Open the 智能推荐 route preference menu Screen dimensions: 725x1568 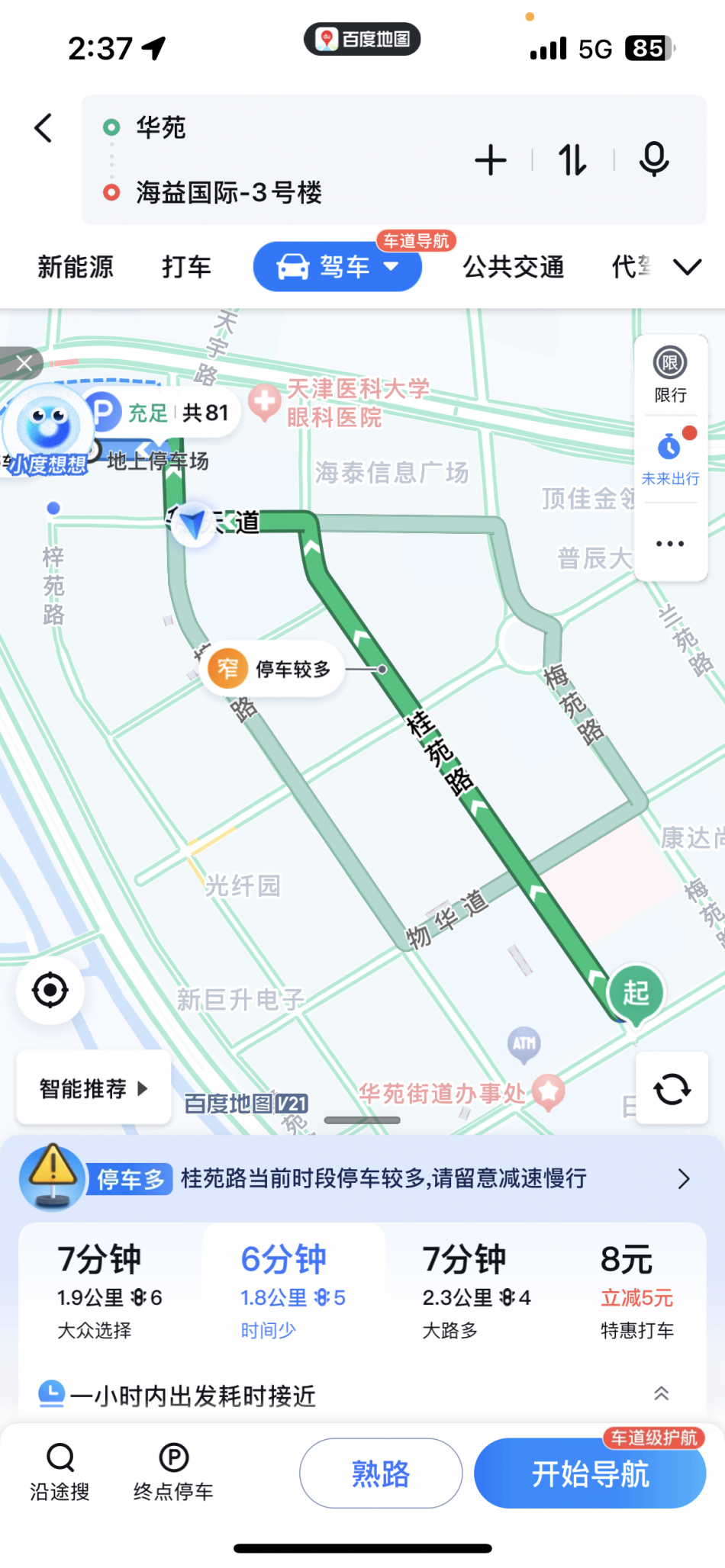pos(93,1088)
